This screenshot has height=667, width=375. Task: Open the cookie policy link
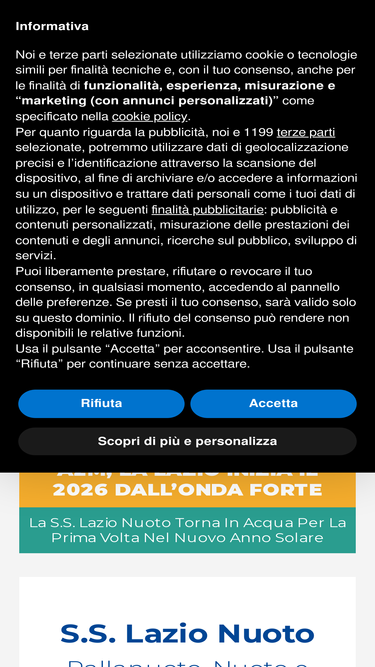(x=149, y=117)
